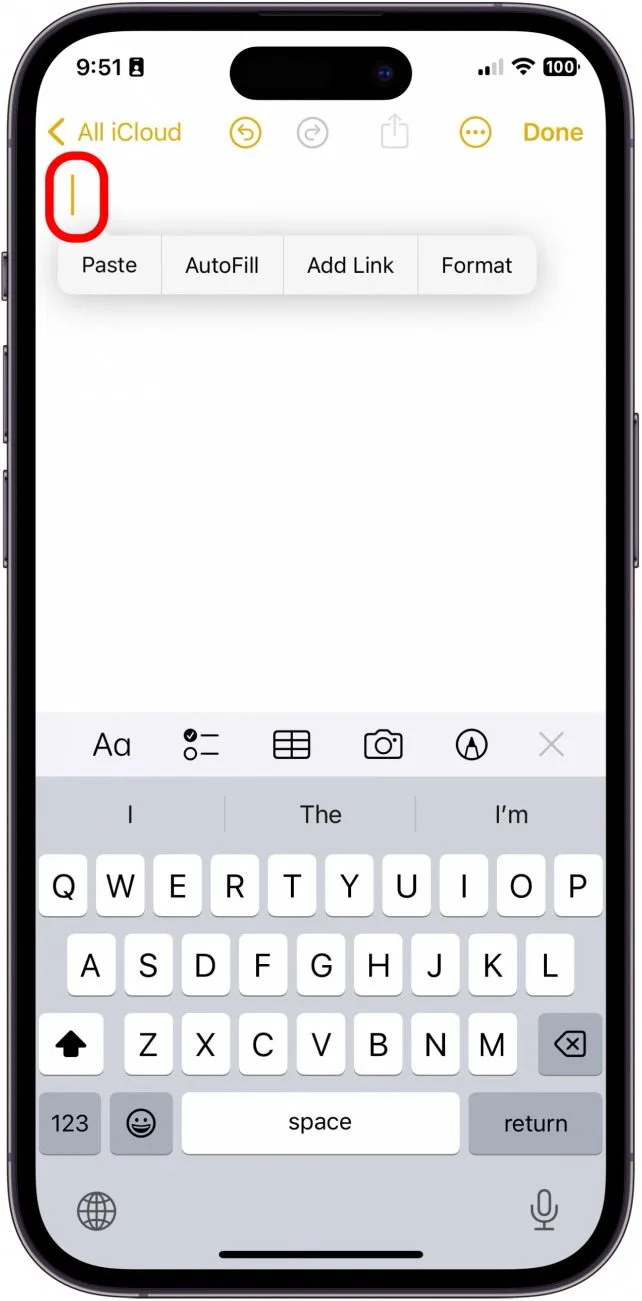The image size is (642, 1301).
Task: Choose AutoFill in the popup menu
Action: pyautogui.click(x=222, y=265)
